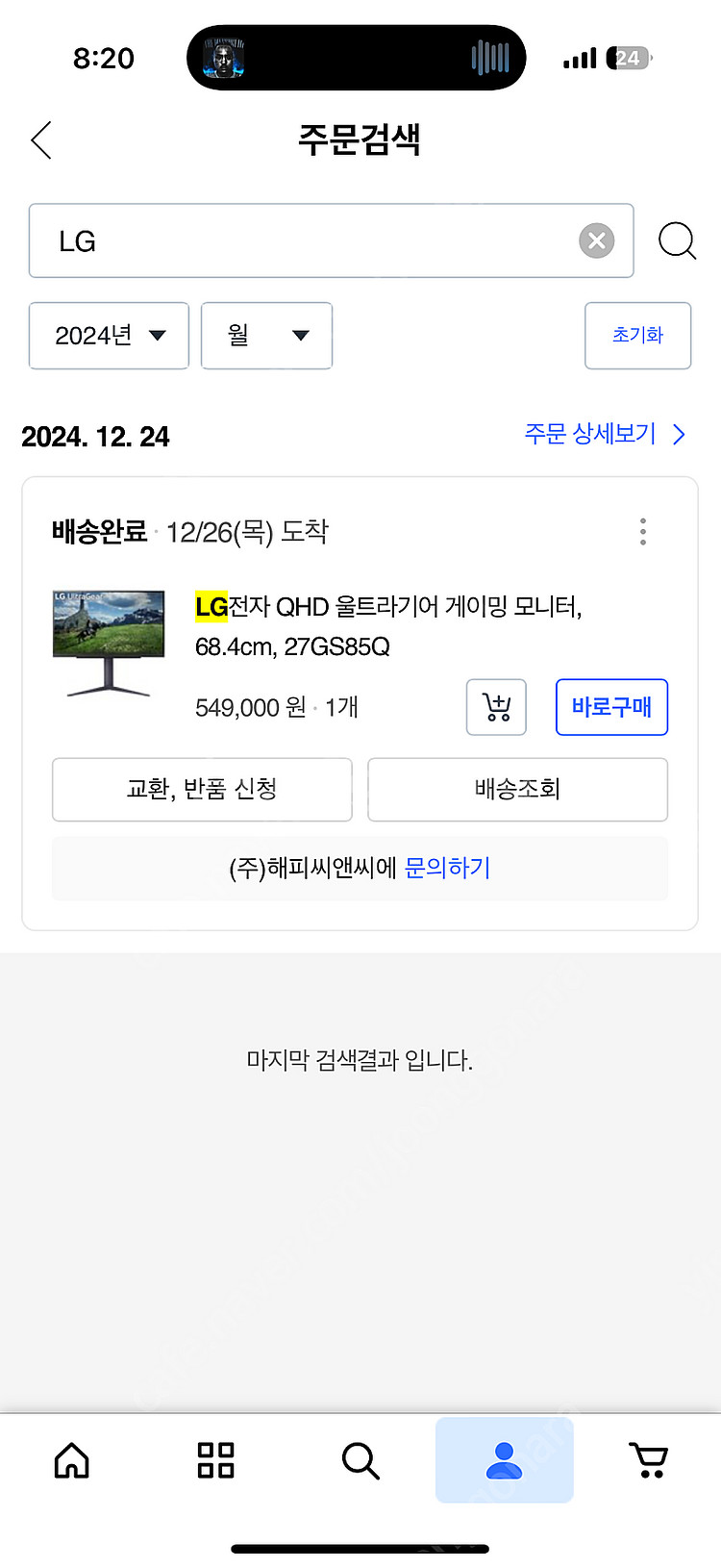721x1568 pixels.
Task: Request exchange via 교환, 반품 신청
Action: 202,790
